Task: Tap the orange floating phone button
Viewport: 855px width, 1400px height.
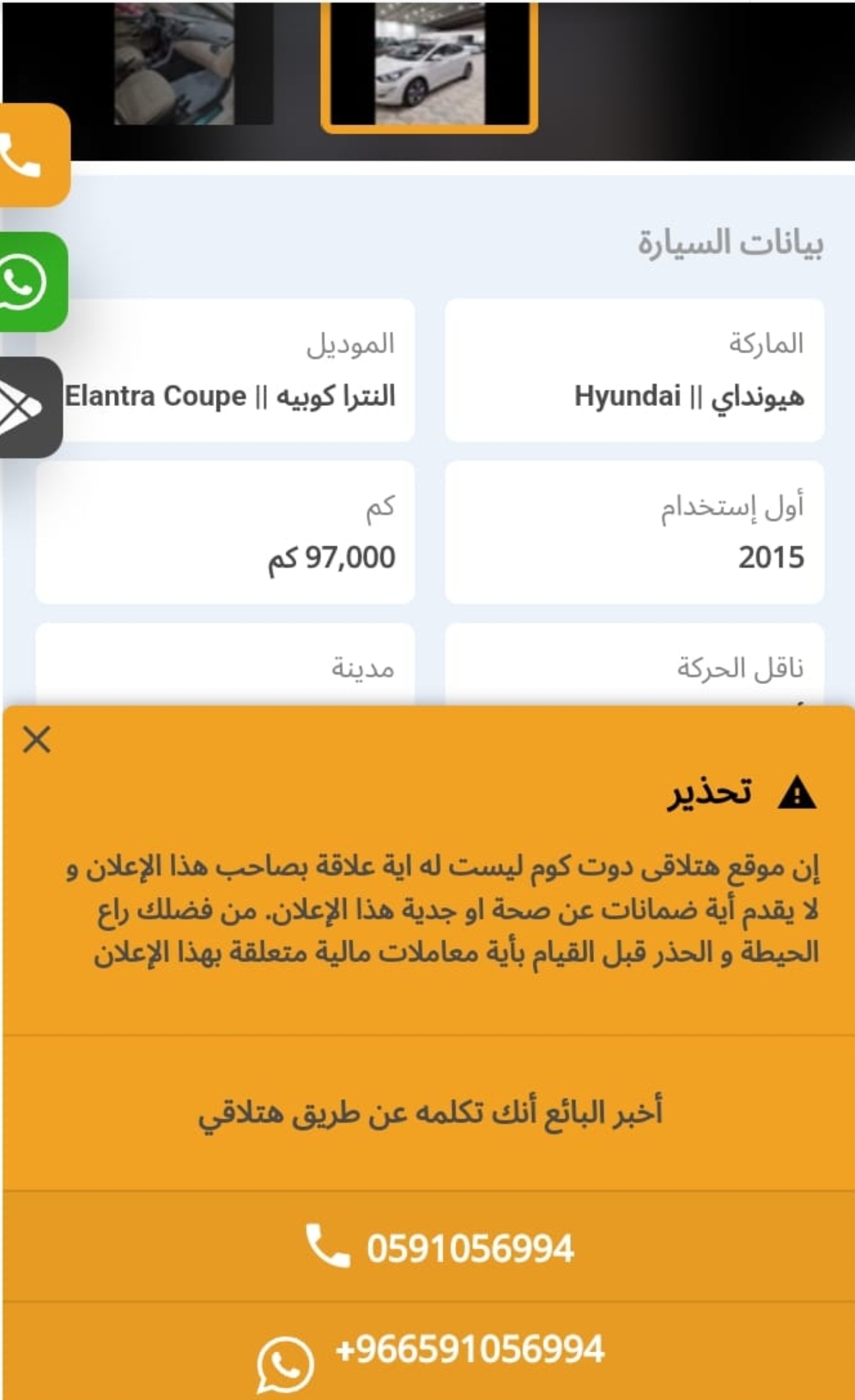Action: point(33,155)
